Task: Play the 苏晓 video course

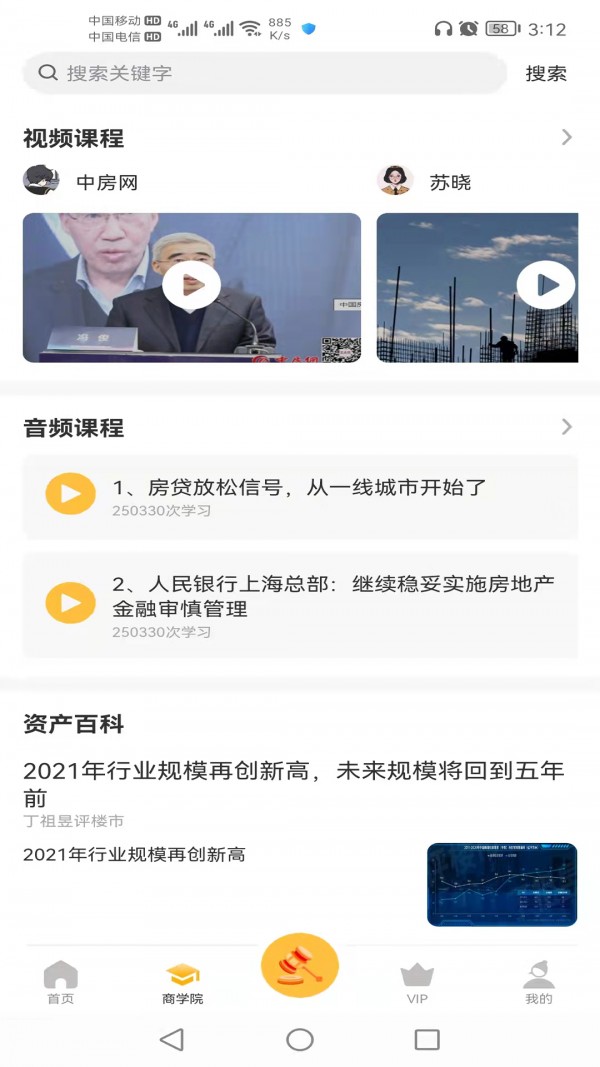Action: (545, 286)
